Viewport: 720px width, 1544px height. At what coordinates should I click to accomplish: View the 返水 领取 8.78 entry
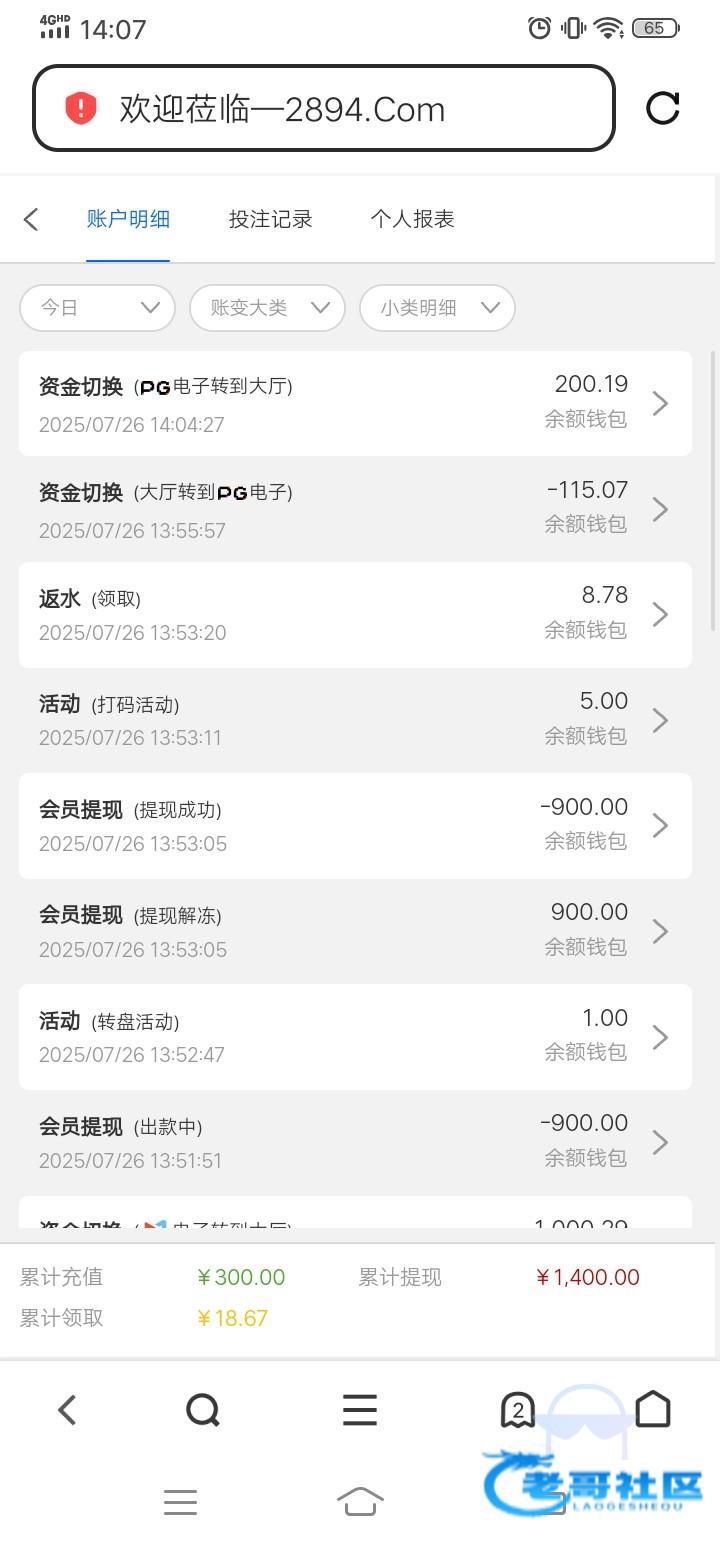(355, 614)
